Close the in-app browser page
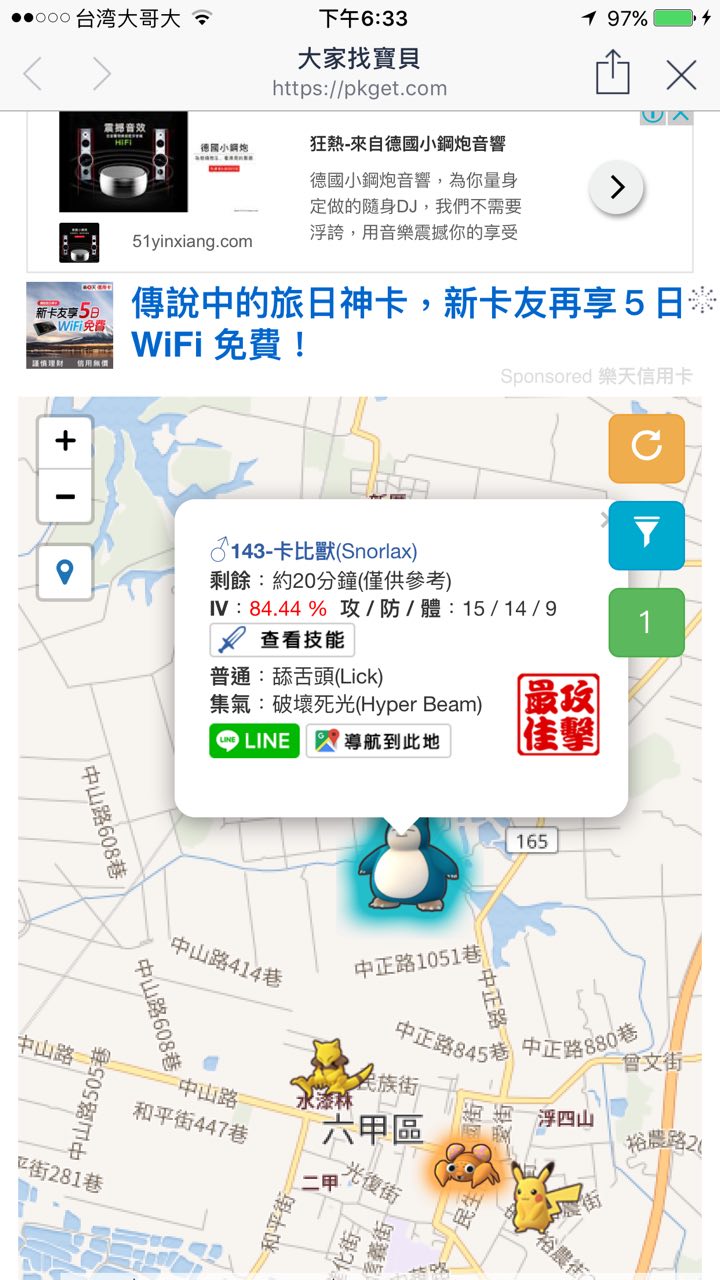Image resolution: width=720 pixels, height=1280 pixels. click(x=681, y=75)
